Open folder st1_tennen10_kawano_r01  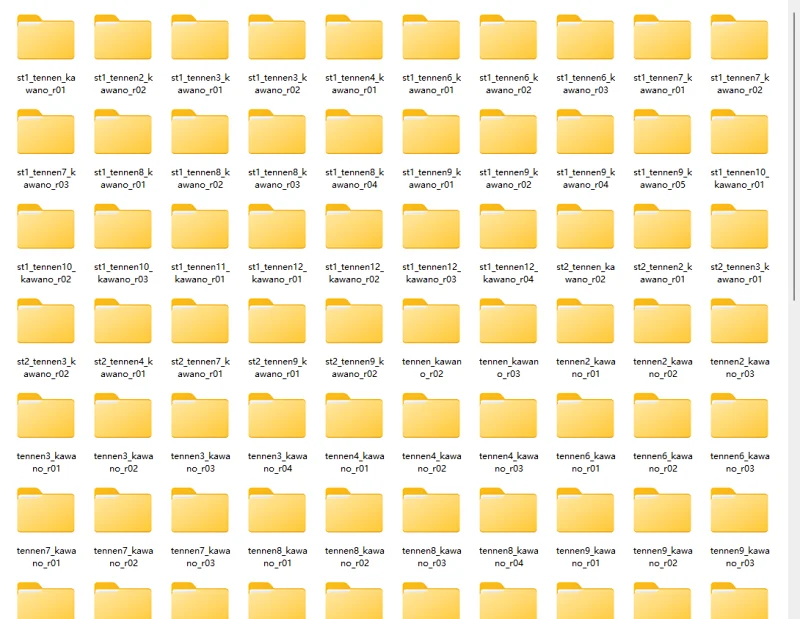pyautogui.click(x=739, y=135)
